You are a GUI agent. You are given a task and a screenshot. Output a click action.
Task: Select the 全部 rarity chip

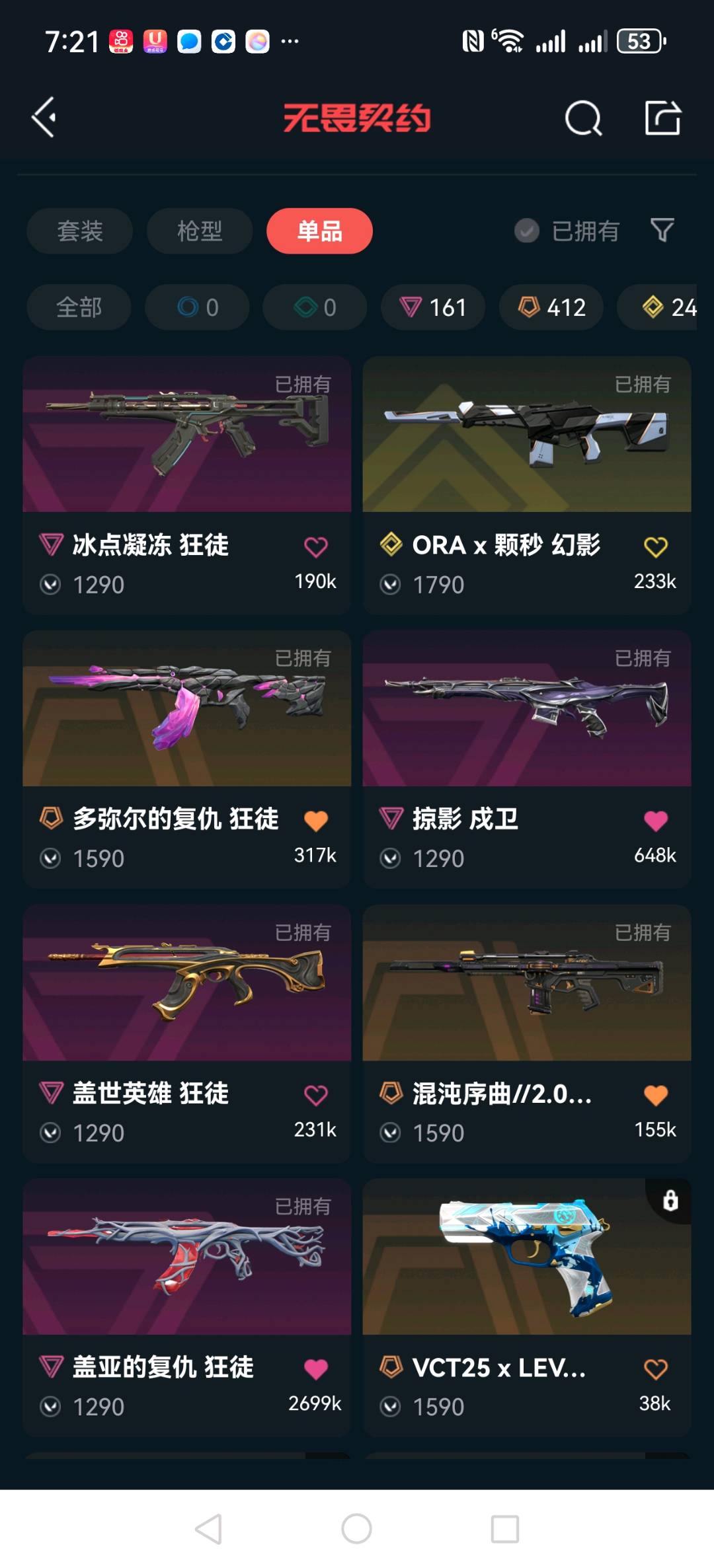(79, 307)
